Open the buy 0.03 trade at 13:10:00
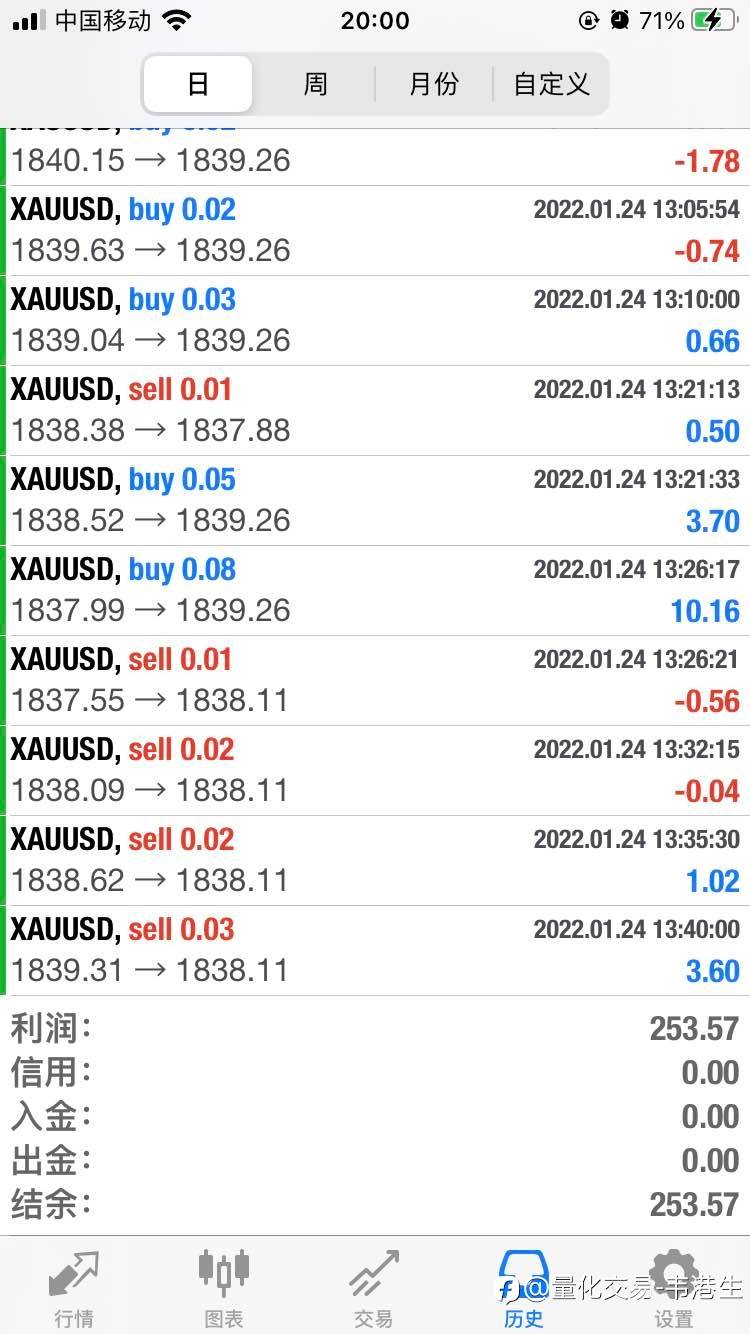The image size is (750, 1334). point(375,321)
